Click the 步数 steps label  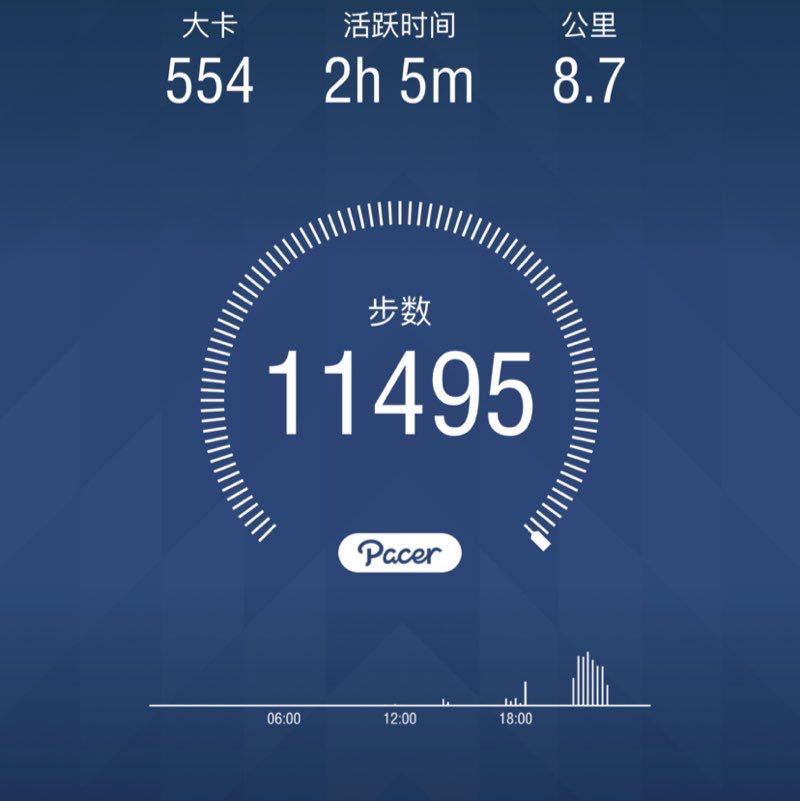(400, 310)
